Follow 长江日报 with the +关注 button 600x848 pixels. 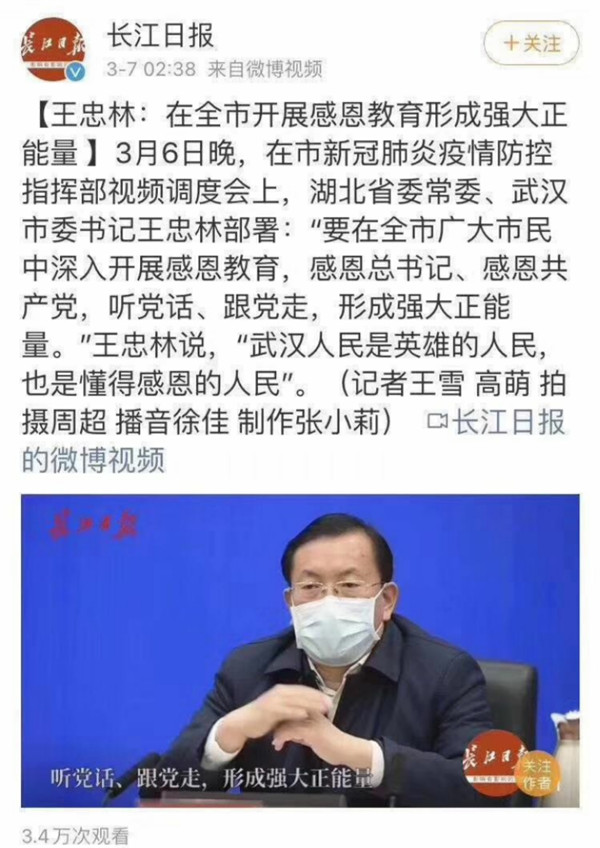[532, 45]
